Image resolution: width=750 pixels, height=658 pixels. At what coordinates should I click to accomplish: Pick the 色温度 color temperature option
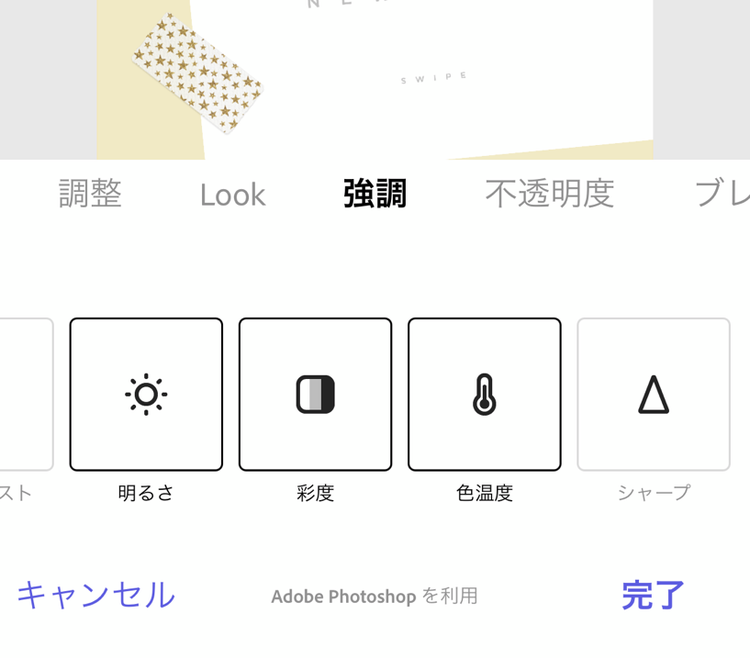point(484,394)
